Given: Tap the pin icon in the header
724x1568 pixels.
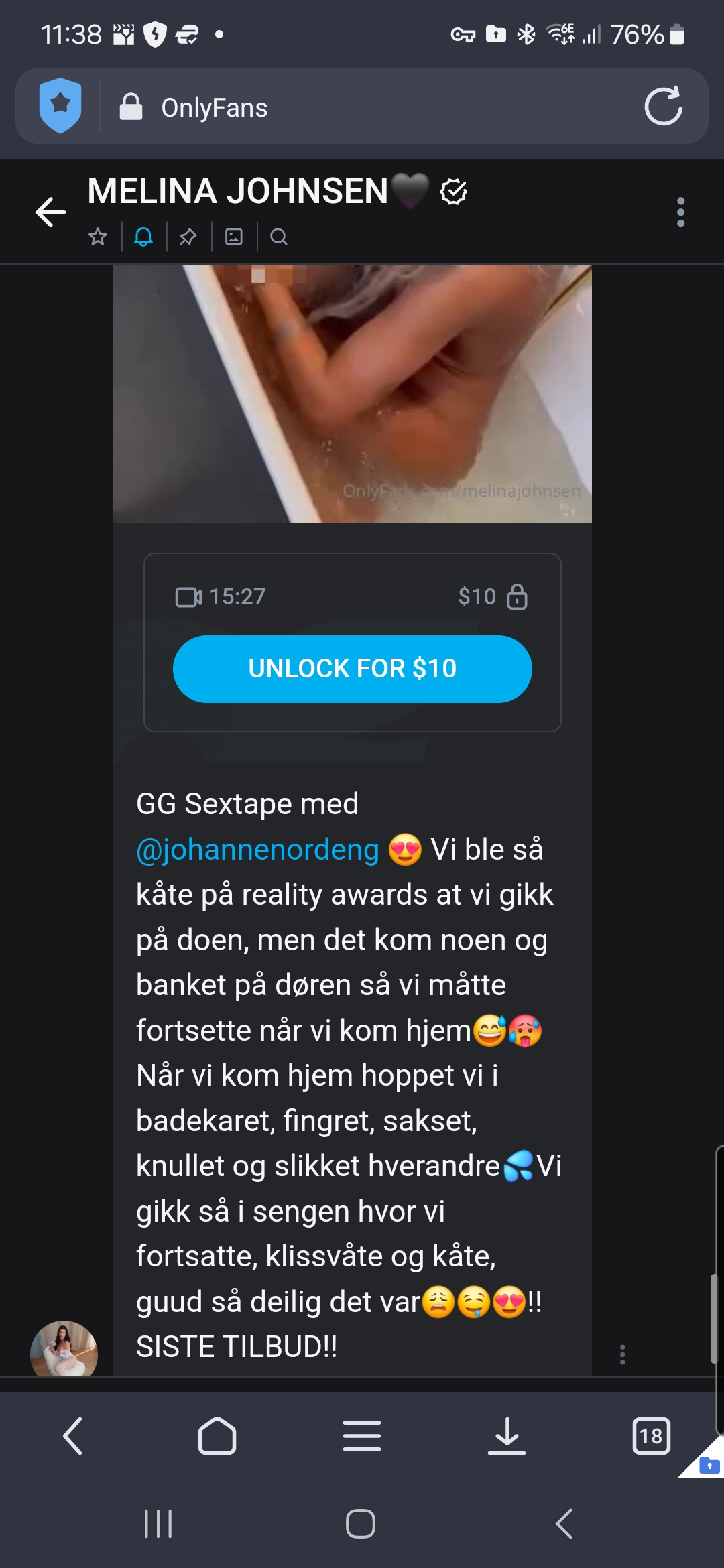Looking at the screenshot, I should (x=188, y=237).
